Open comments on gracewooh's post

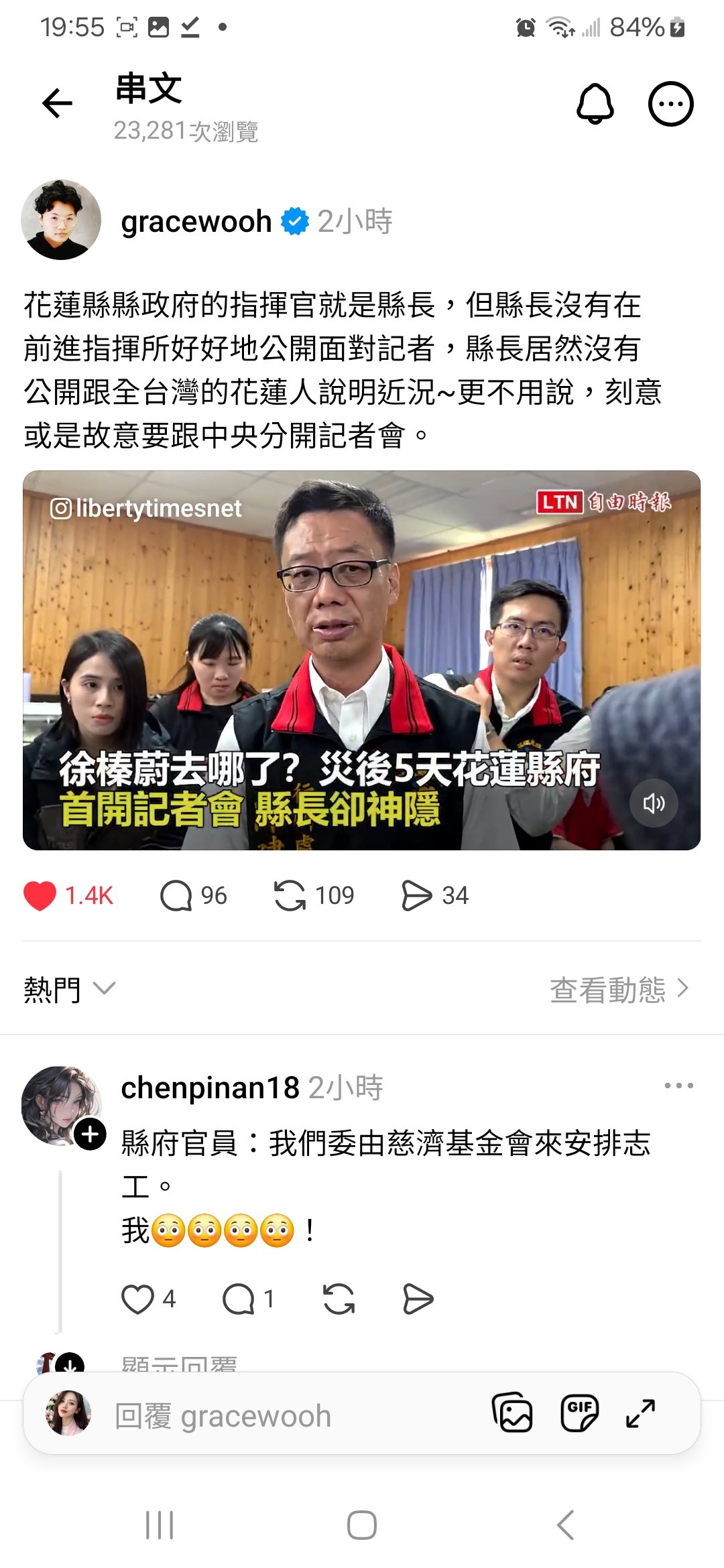tap(177, 895)
